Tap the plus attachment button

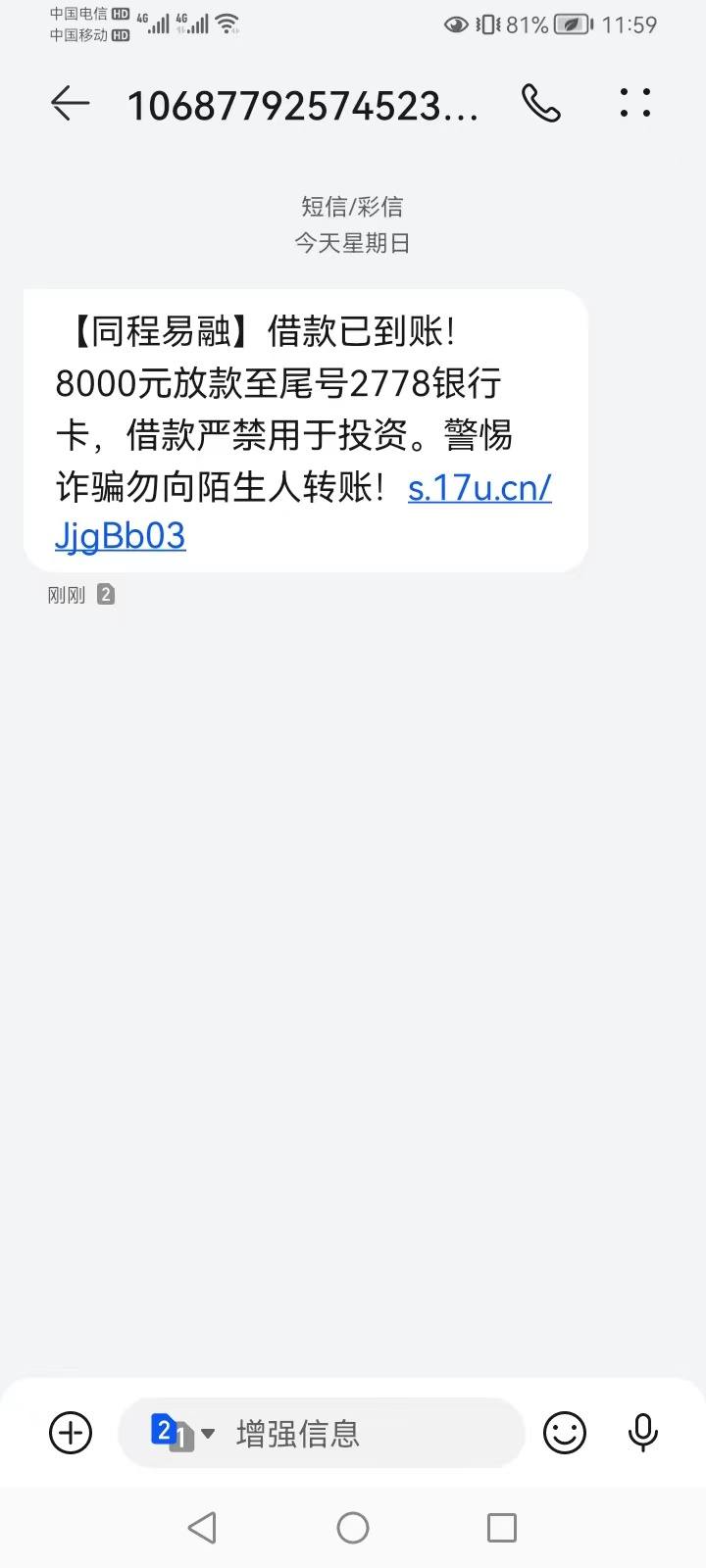(71, 1433)
